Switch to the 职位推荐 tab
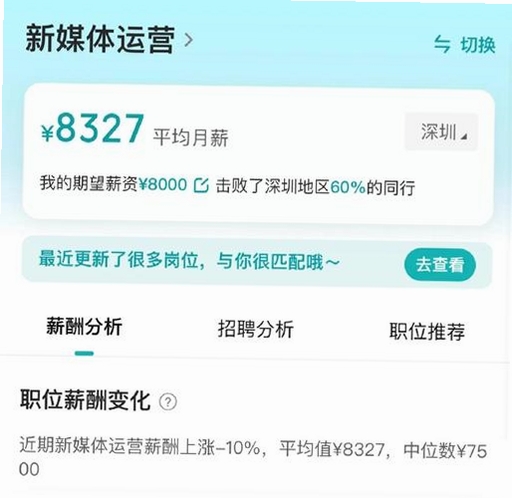Image resolution: width=512 pixels, height=498 pixels. [x=427, y=331]
